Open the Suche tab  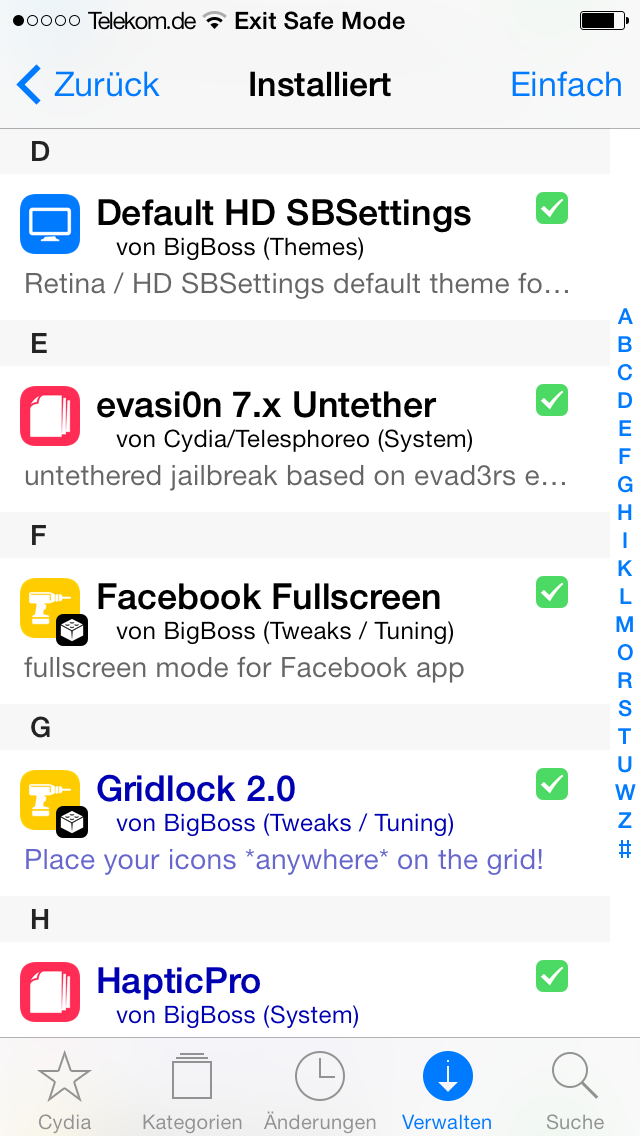(575, 1090)
